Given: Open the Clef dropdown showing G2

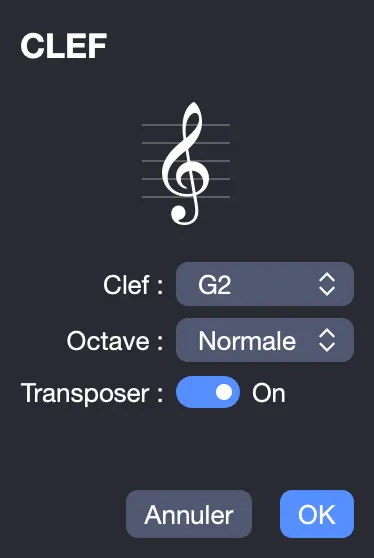Looking at the screenshot, I should tap(265, 284).
